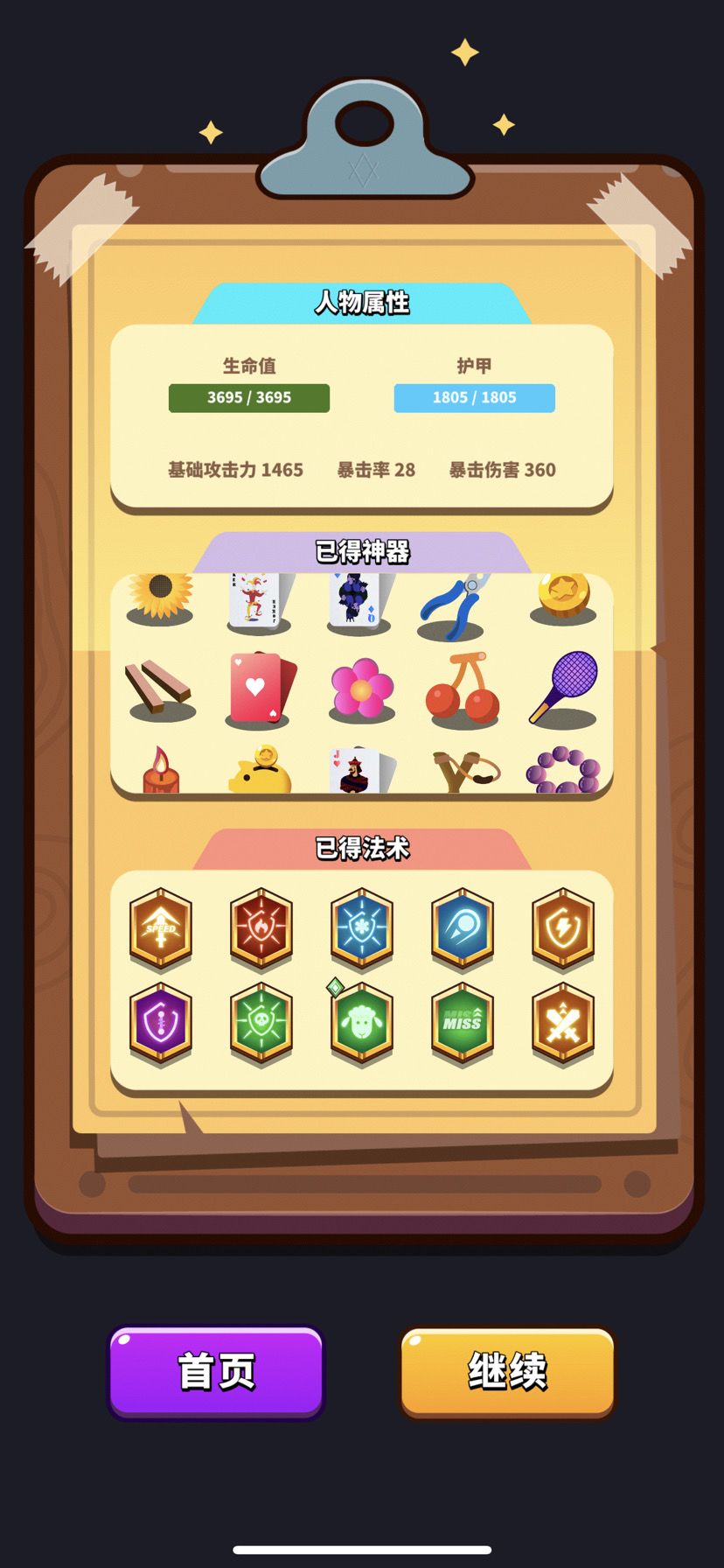Select the red hearts playing card artifact
The image size is (724, 1568).
[x=261, y=689]
